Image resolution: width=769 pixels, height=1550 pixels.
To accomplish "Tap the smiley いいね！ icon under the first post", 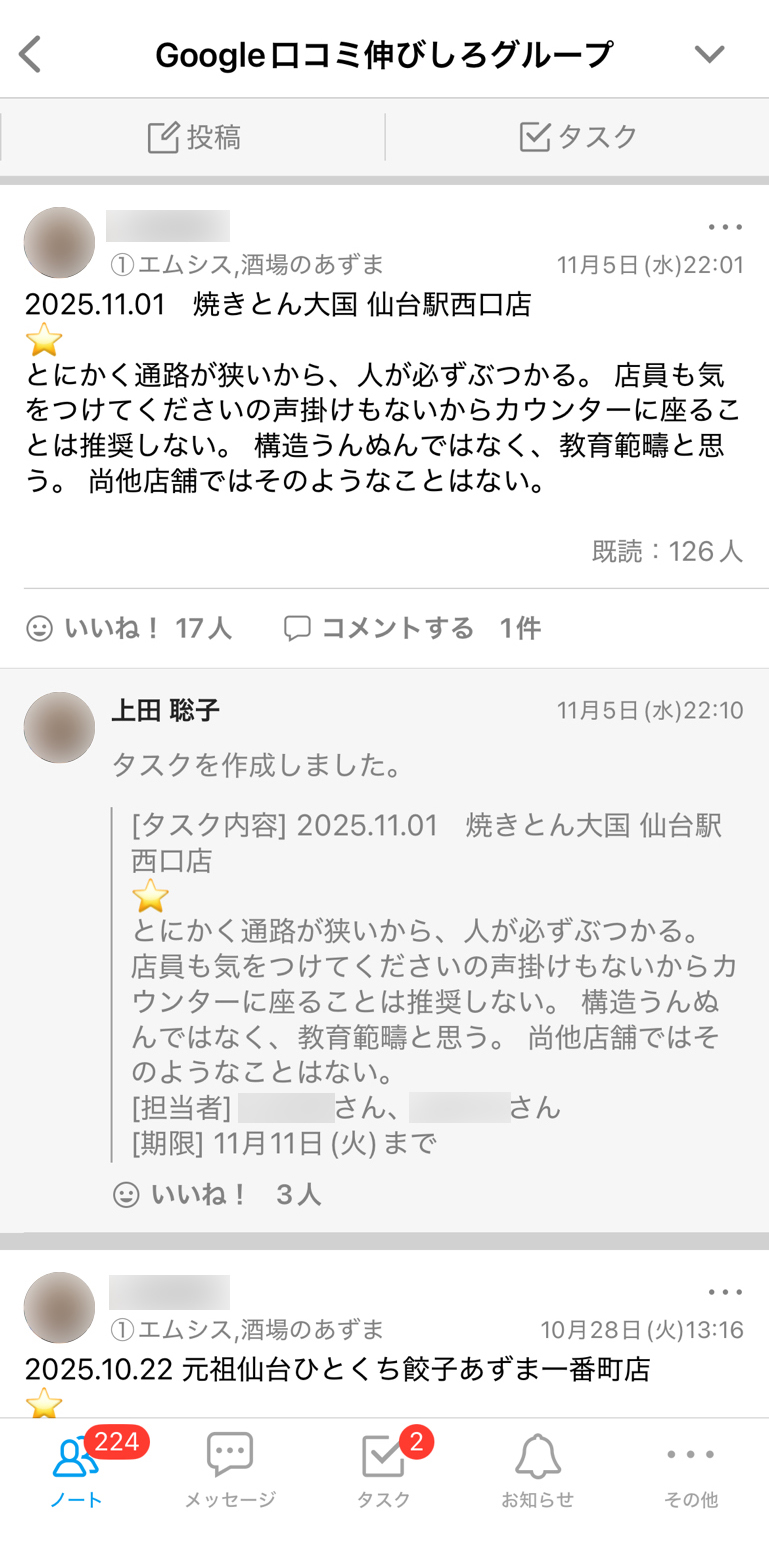I will (37, 628).
